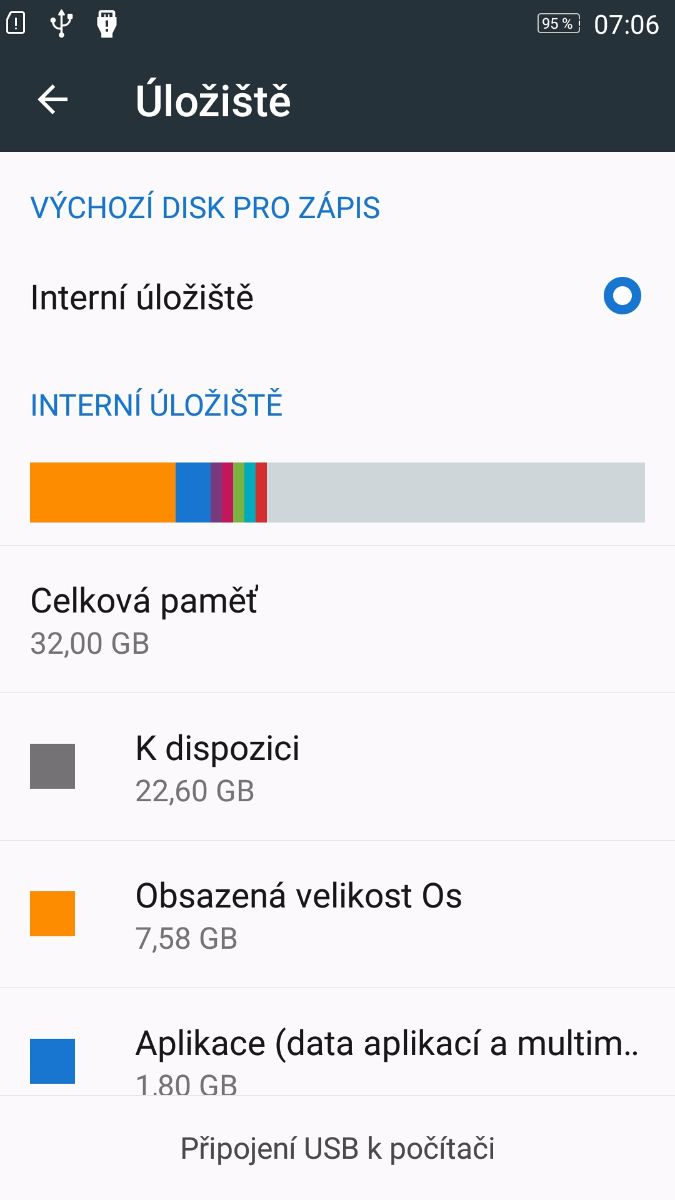Go back from the Úložiště screen

click(52, 100)
